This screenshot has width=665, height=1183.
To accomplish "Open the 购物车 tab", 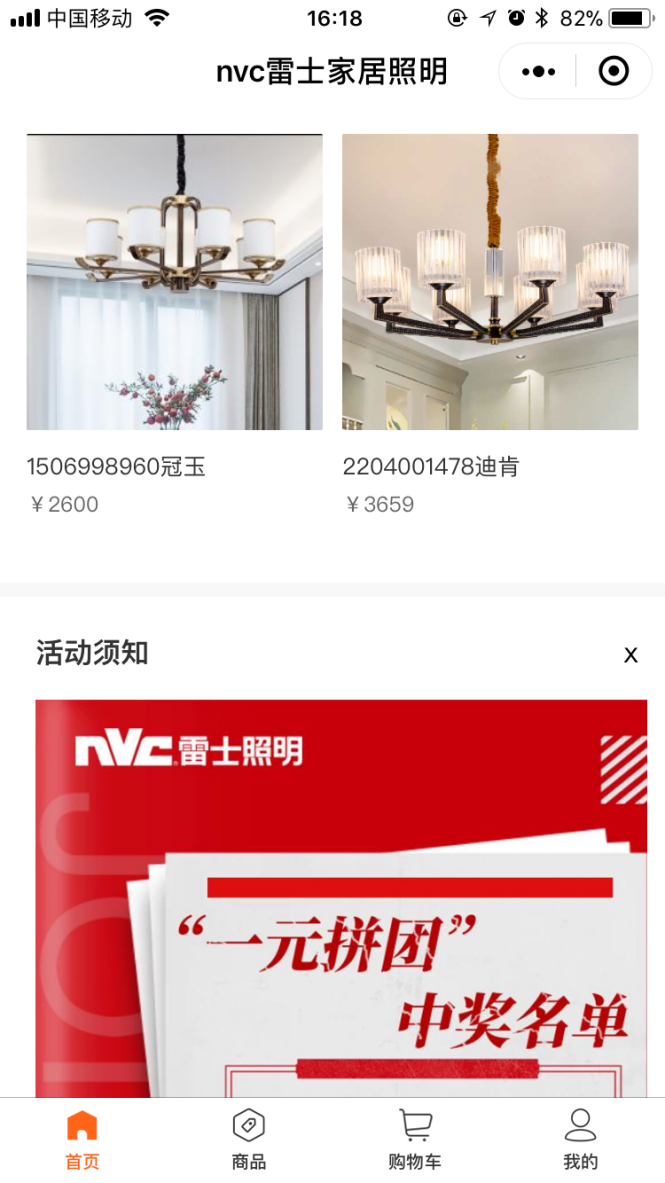I will pos(414,1140).
